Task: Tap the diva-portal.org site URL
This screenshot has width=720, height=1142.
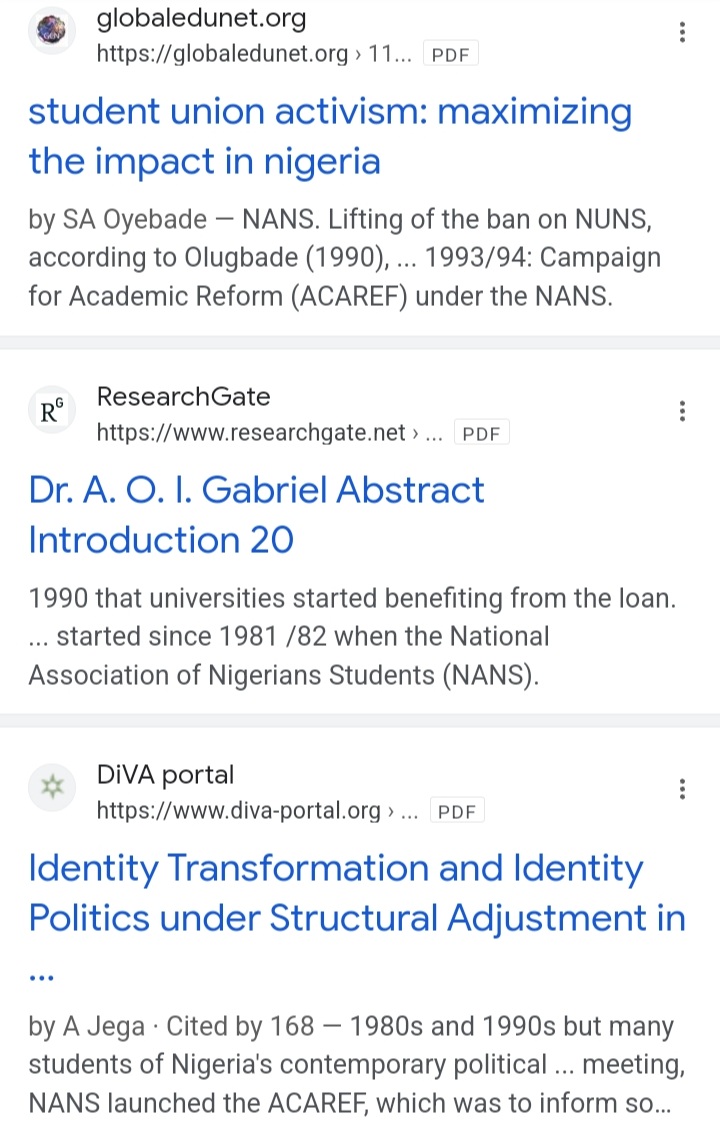Action: (258, 811)
